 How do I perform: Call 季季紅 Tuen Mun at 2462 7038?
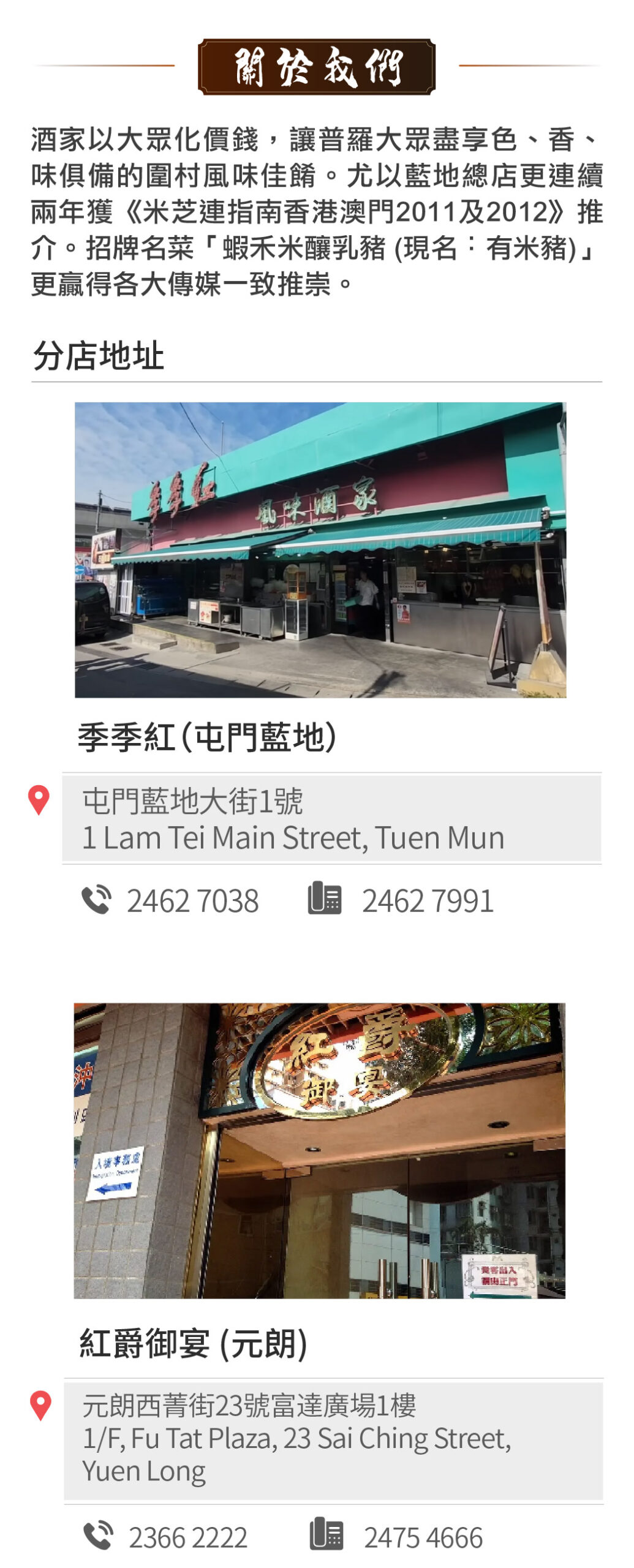192,900
